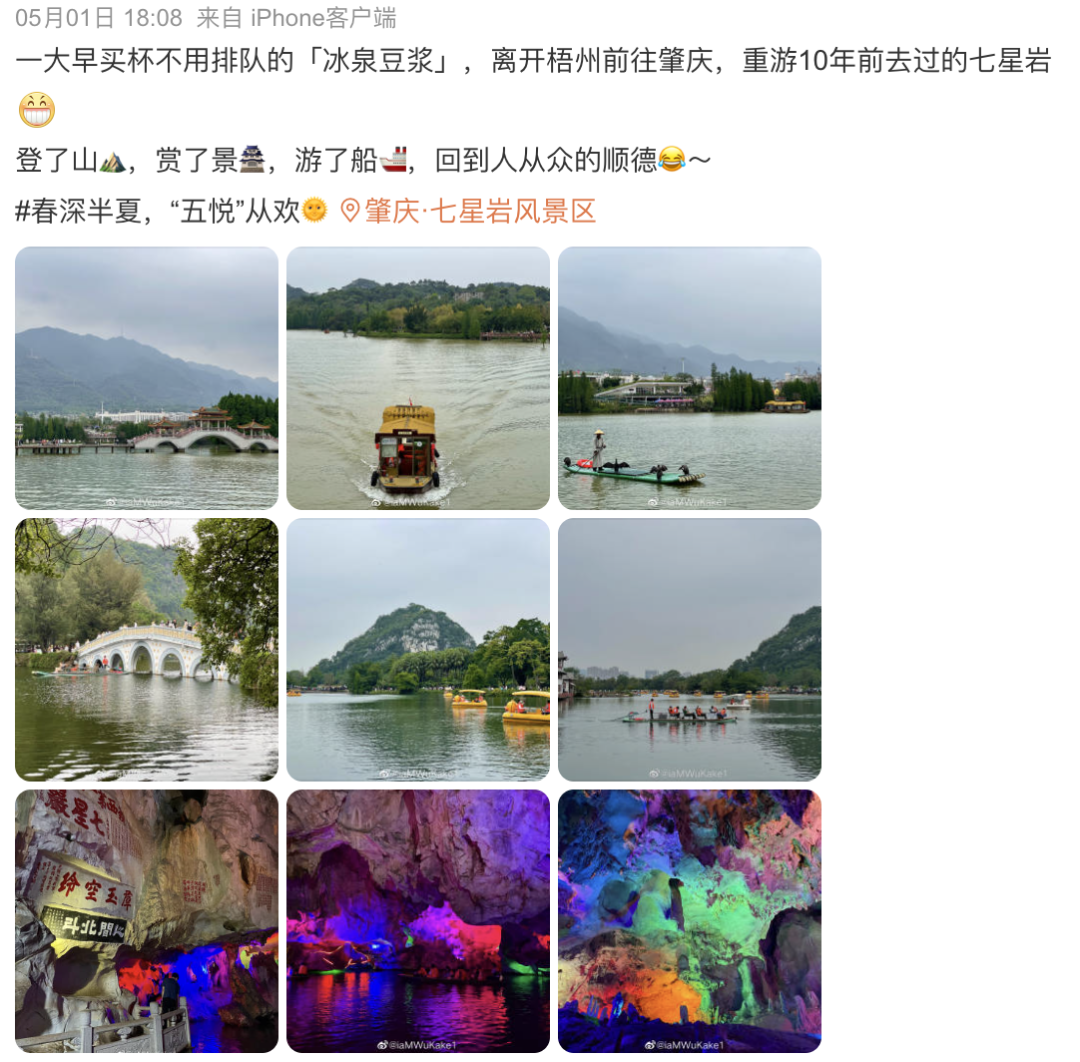This screenshot has height=1062, width=1080.
Task: Open the rainbow-colored stalactite cave photo
Action: pos(689,920)
